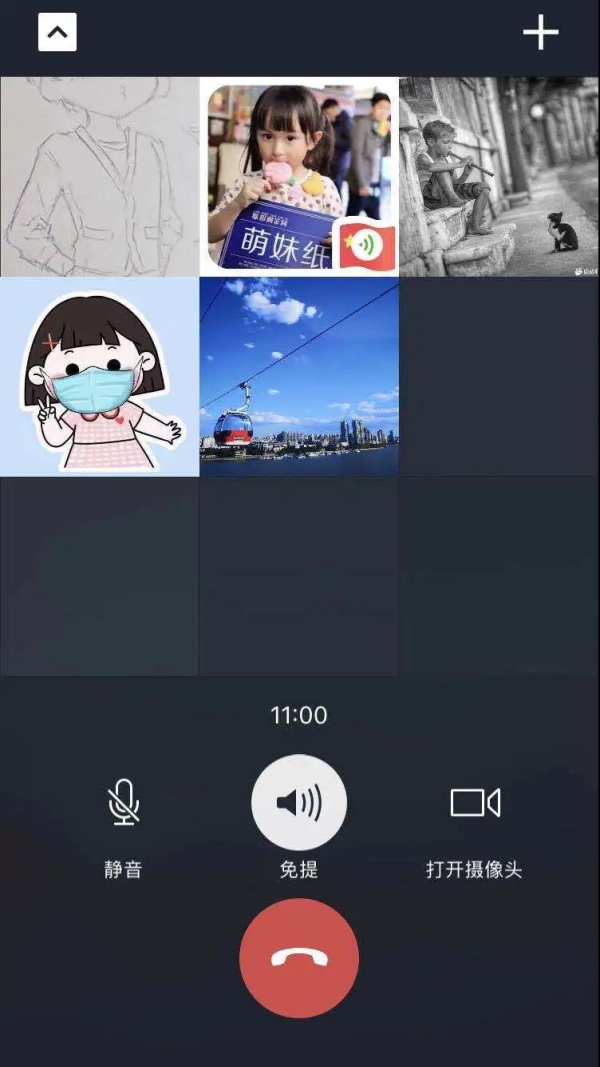This screenshot has width=600, height=1067.
Task: Tap the cartoon girl with mask tile
Action: [x=99, y=377]
